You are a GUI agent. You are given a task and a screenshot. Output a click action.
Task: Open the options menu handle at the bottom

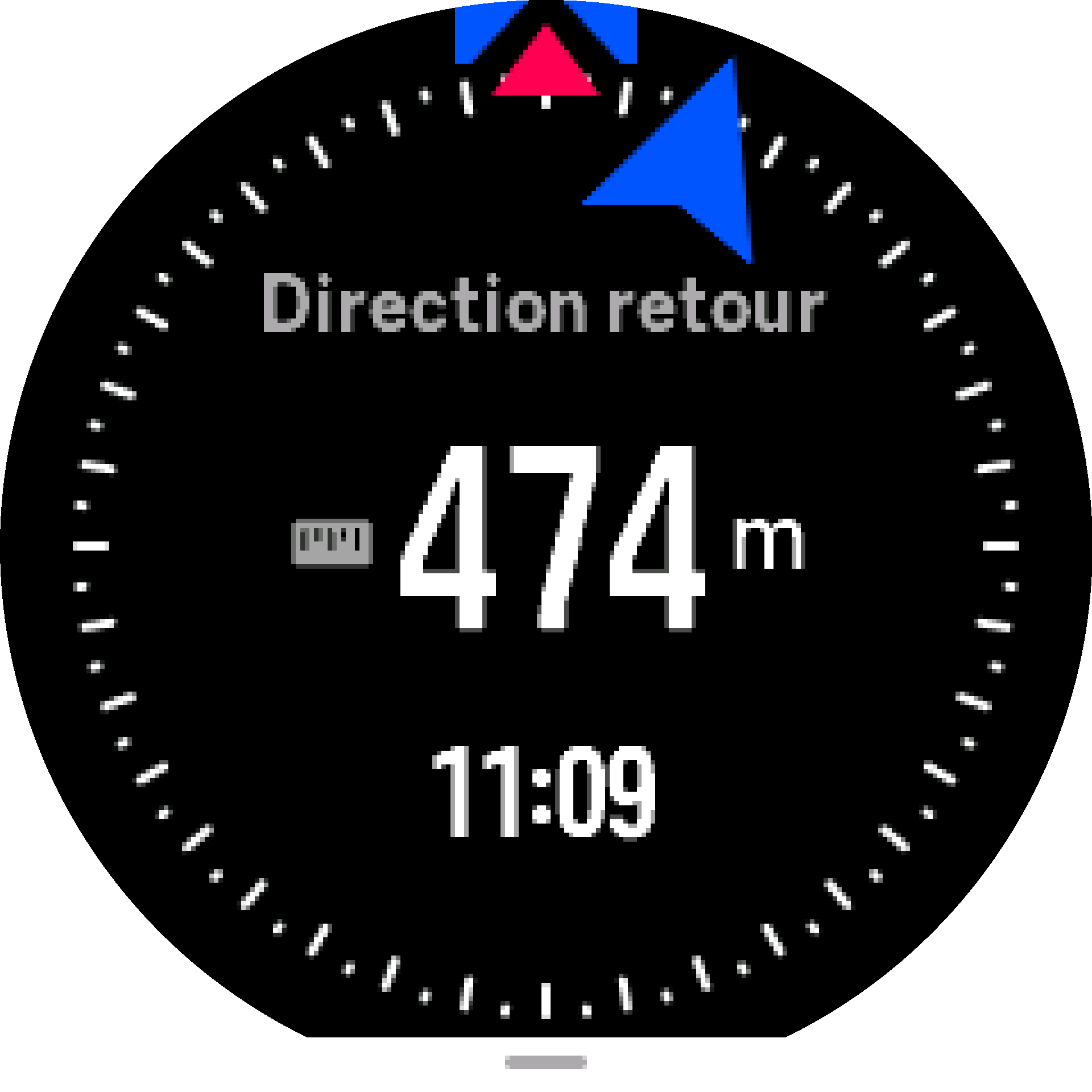pyautogui.click(x=545, y=1062)
